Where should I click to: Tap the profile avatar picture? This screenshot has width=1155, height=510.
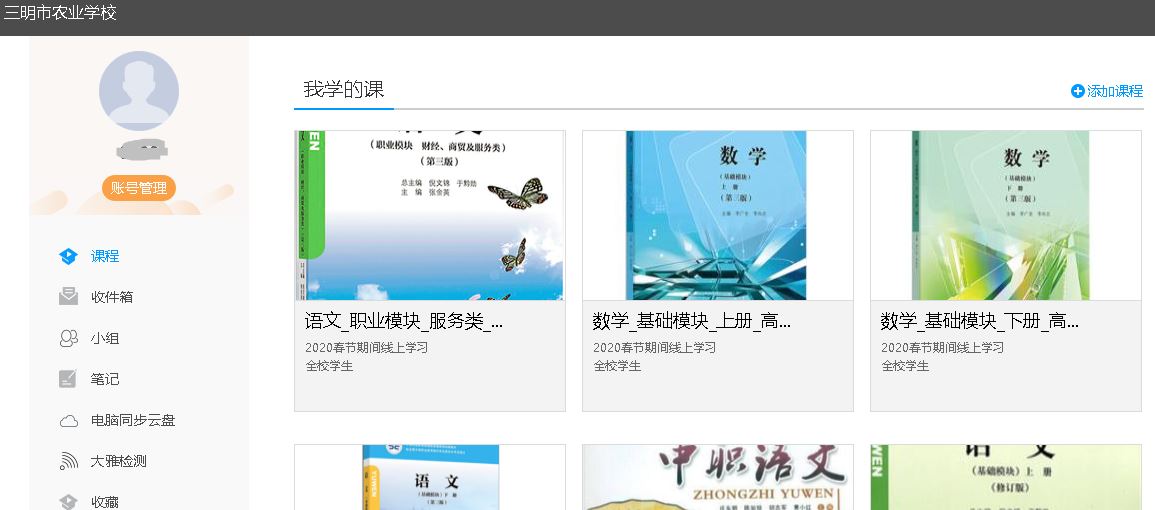(x=139, y=91)
